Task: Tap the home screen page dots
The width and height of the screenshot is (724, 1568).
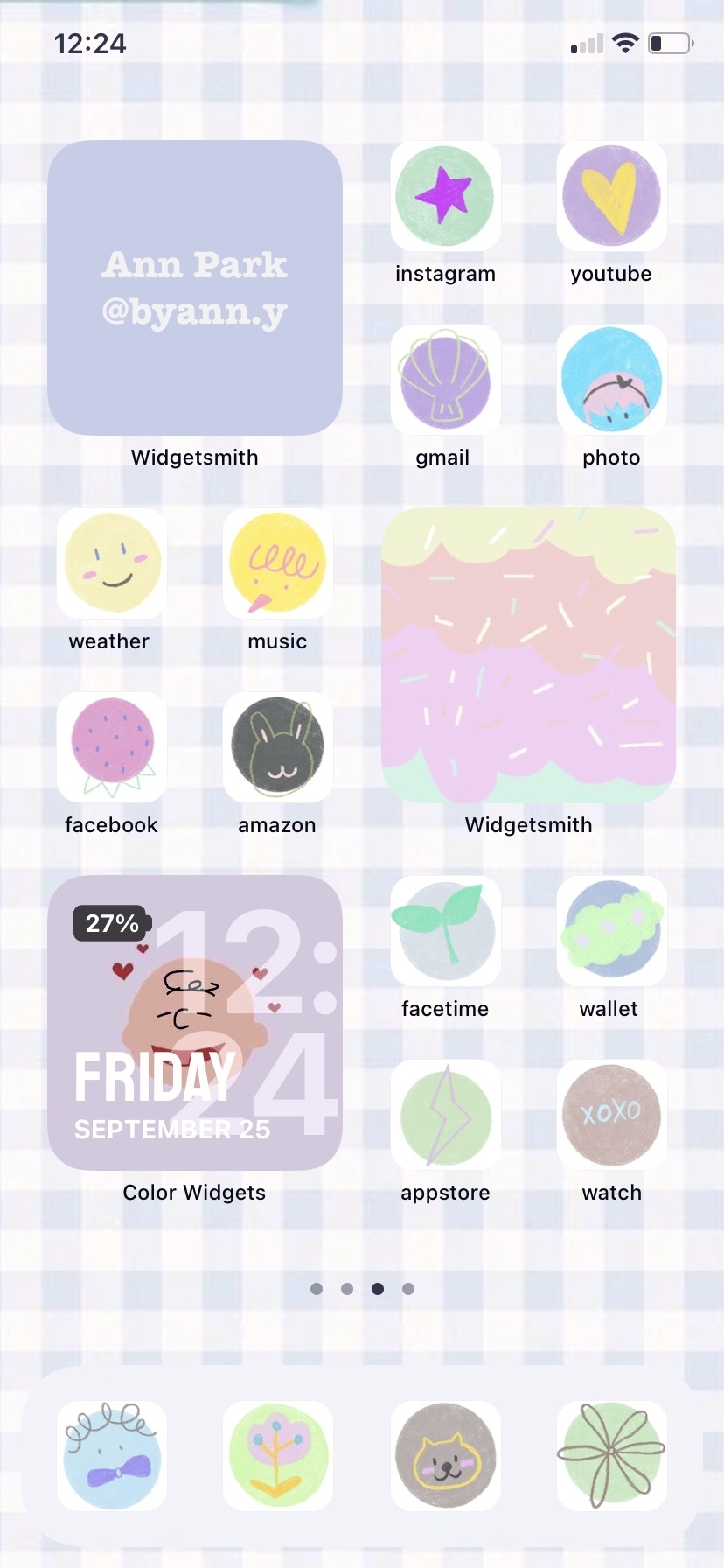Action: (362, 1288)
